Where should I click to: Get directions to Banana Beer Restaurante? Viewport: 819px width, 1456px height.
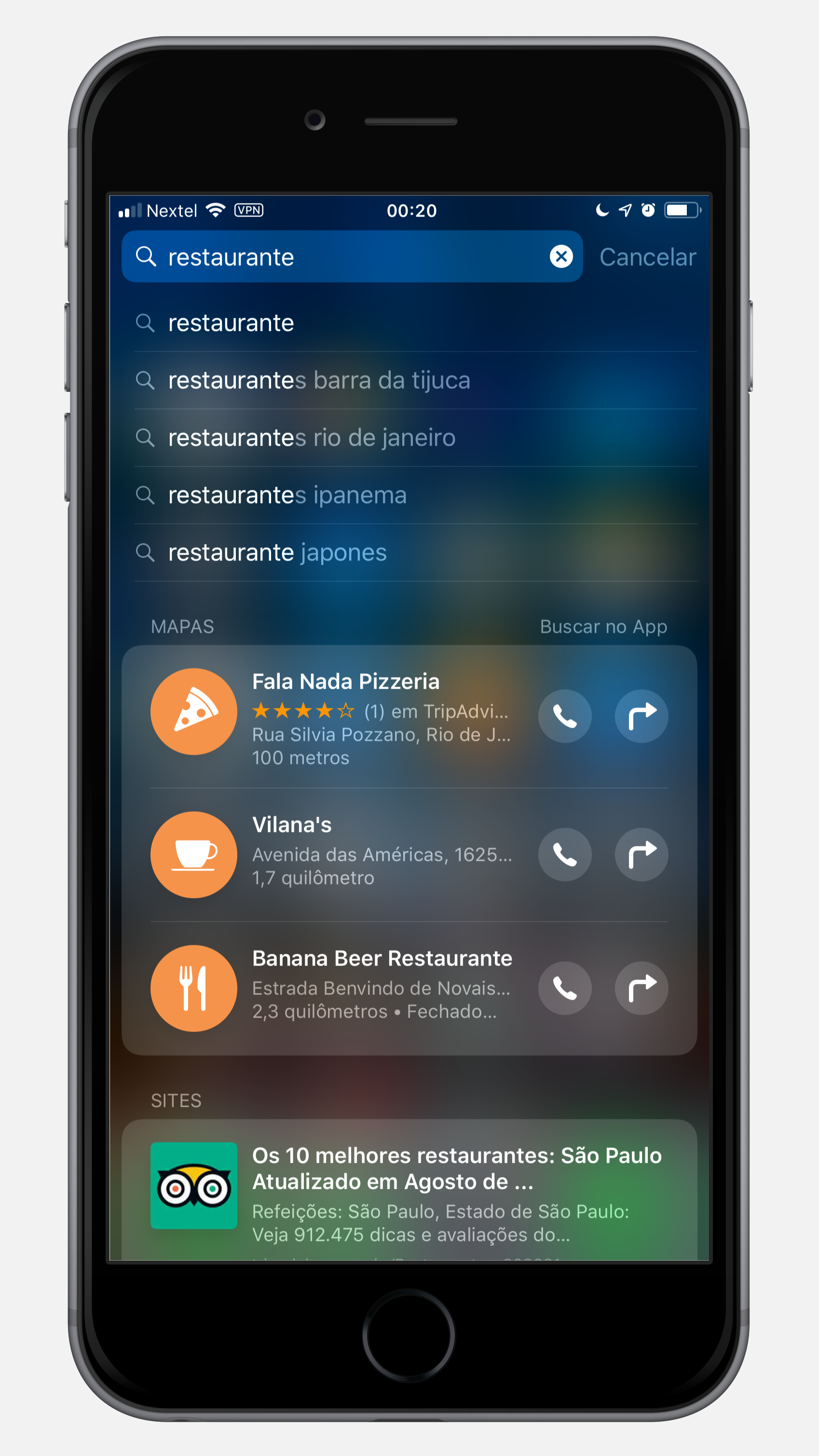pos(642,988)
